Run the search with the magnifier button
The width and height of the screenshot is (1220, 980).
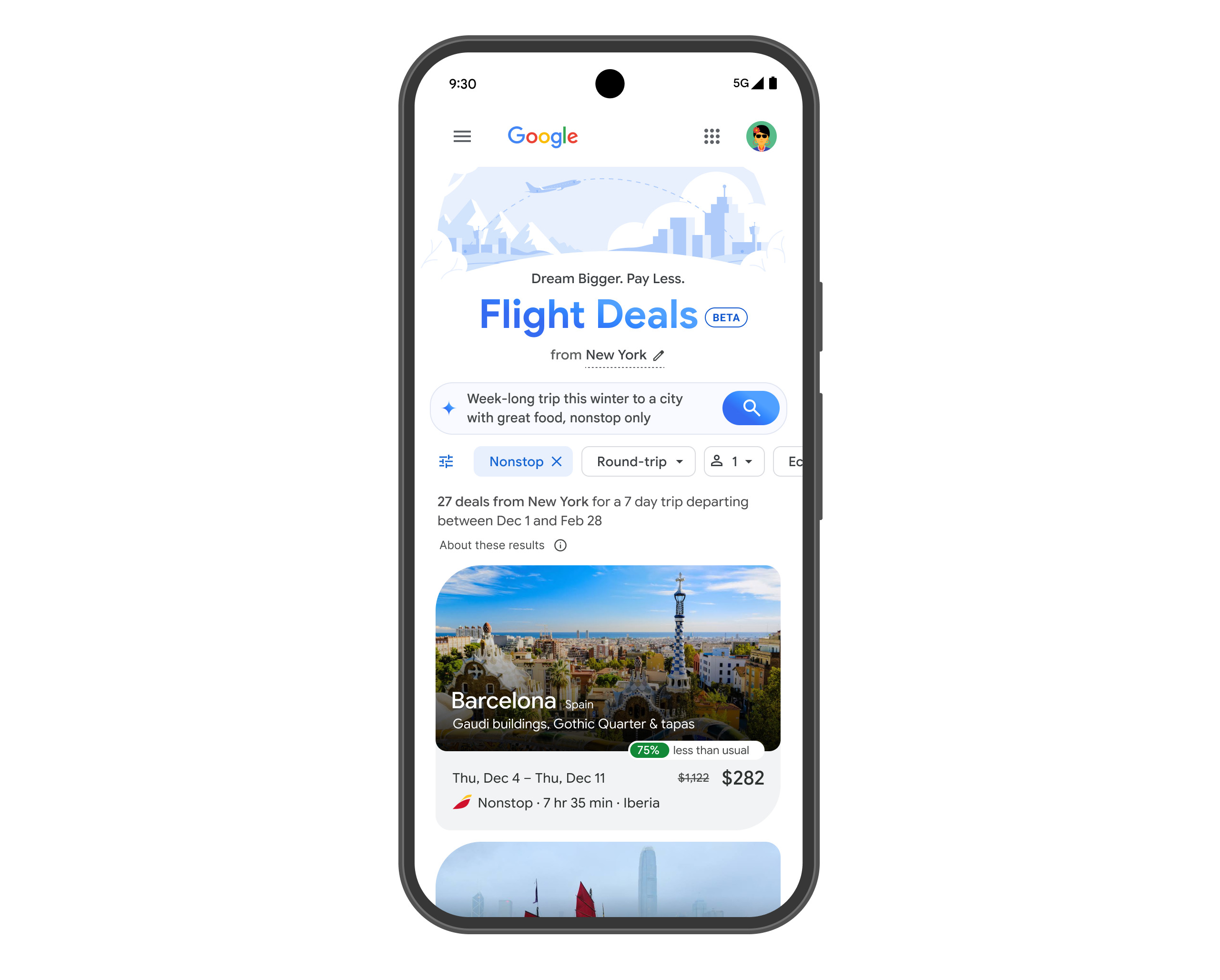point(750,408)
